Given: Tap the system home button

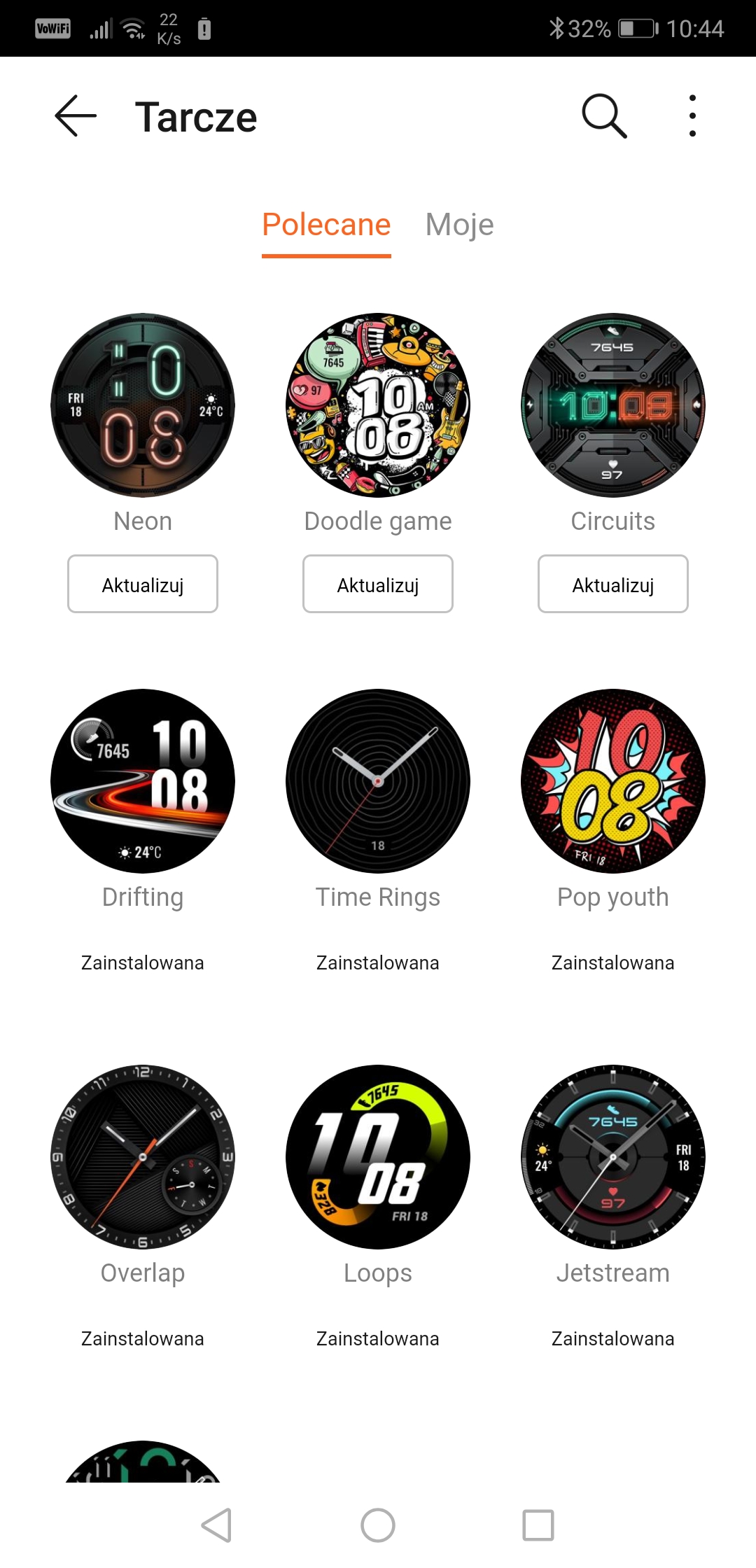Looking at the screenshot, I should pos(378,1525).
